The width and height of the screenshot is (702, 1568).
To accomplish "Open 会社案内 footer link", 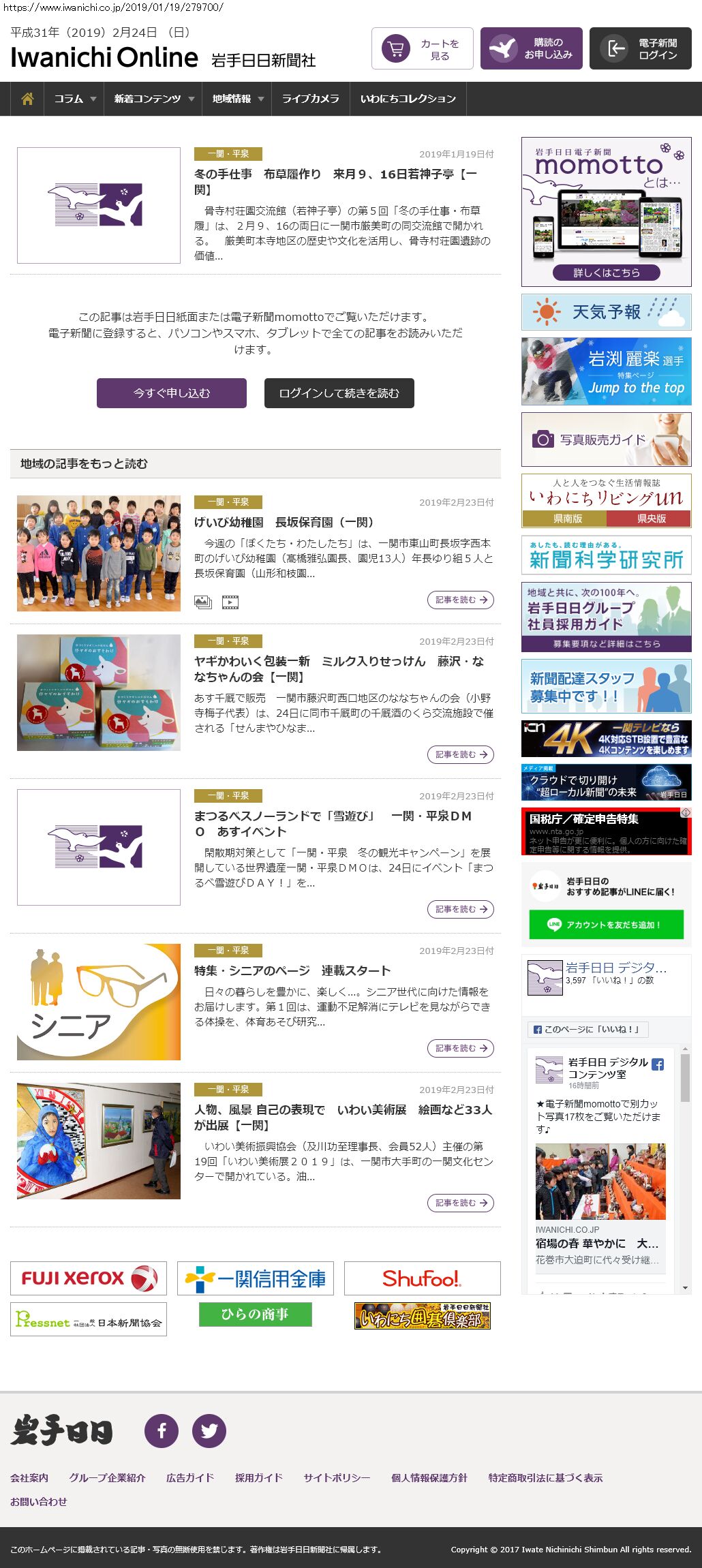I will (29, 1477).
